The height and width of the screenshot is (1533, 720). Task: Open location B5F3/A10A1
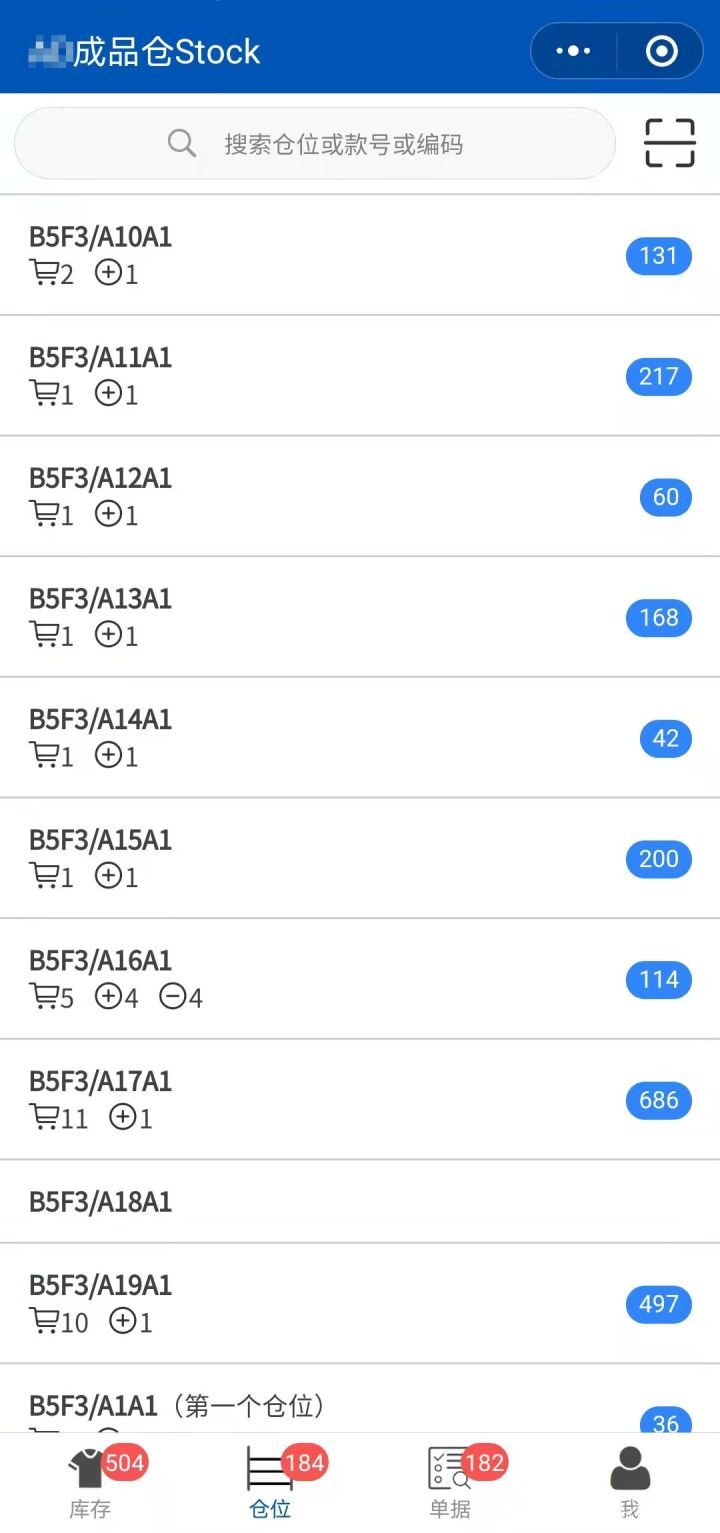click(x=360, y=255)
